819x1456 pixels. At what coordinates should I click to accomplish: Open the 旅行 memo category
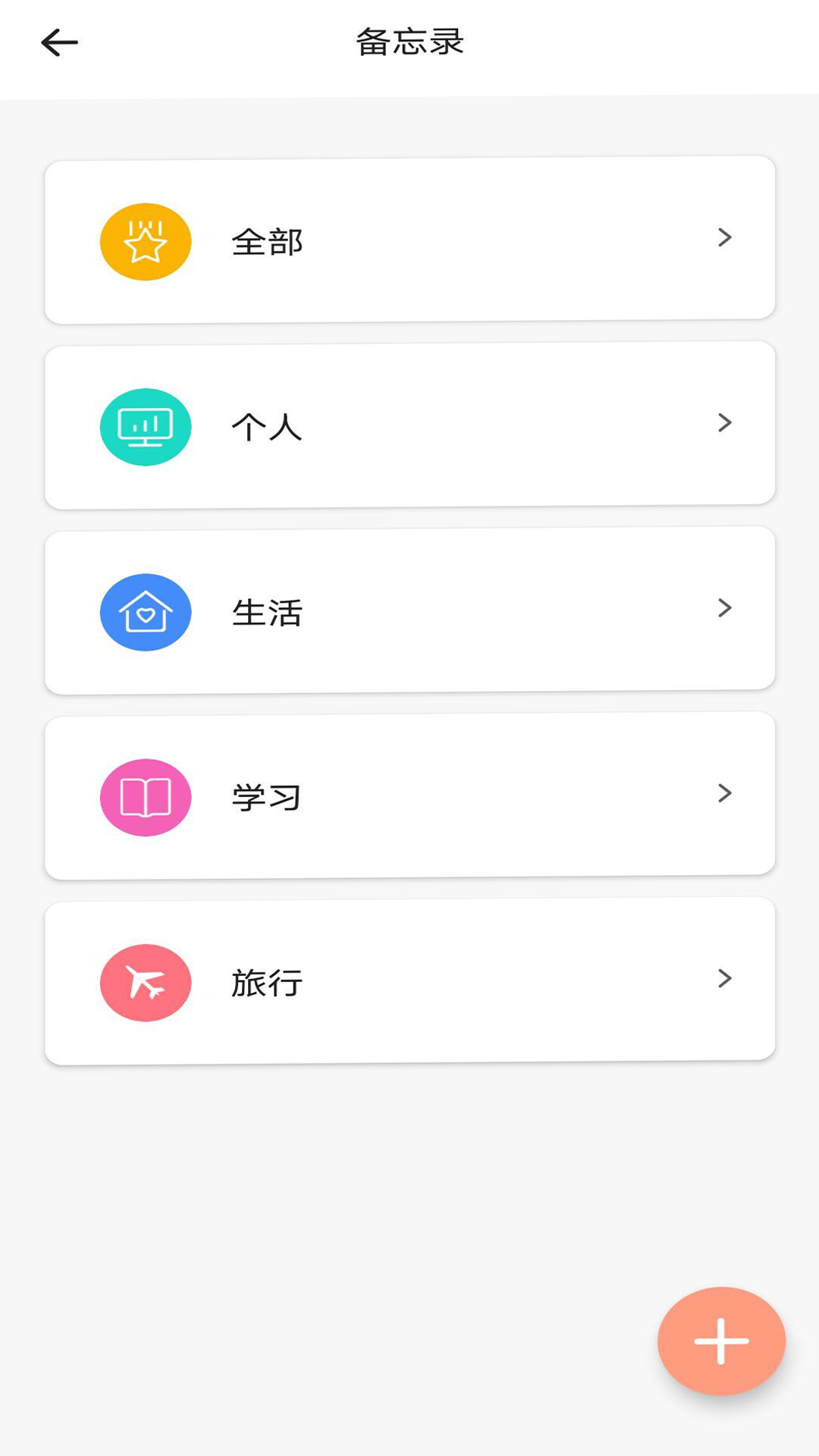pyautogui.click(x=409, y=981)
